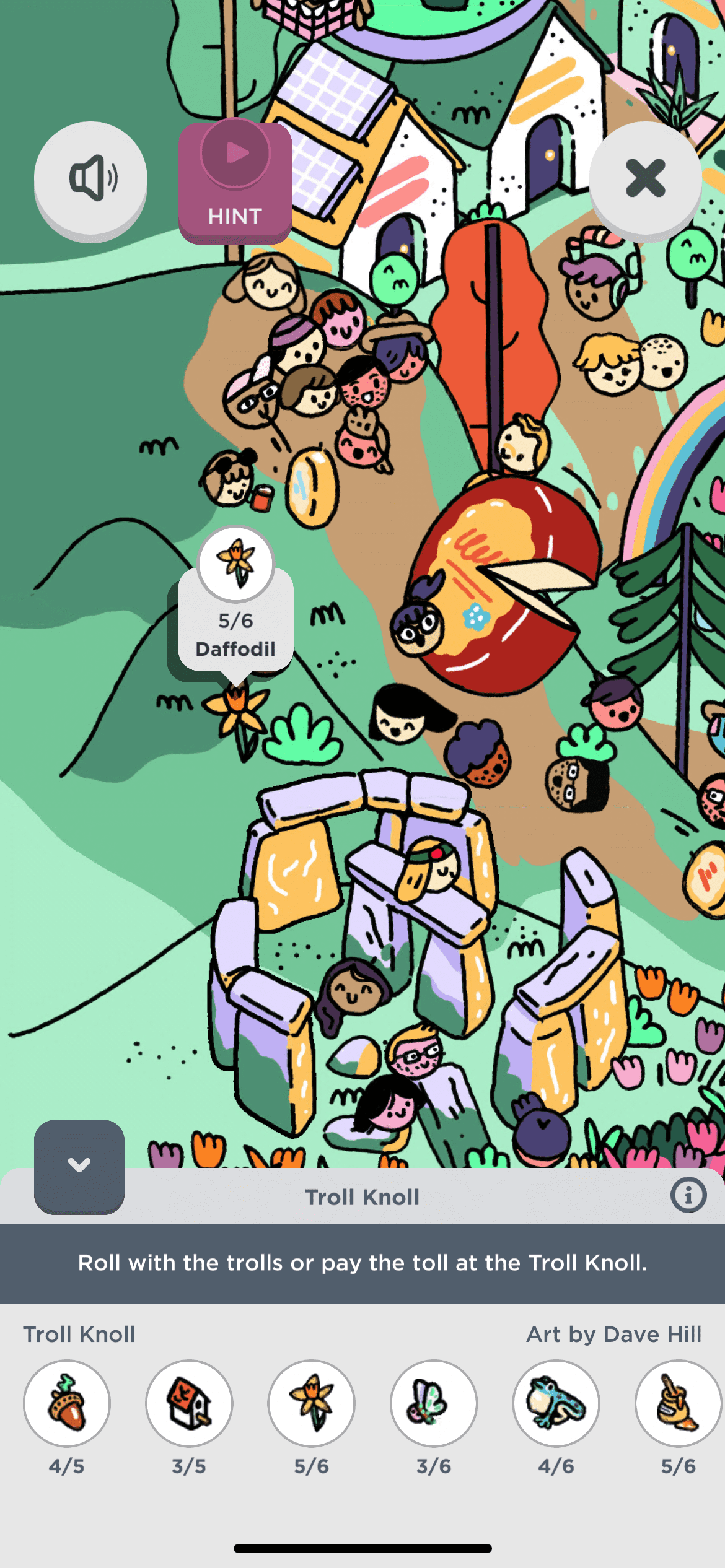The height and width of the screenshot is (1568, 725).
Task: Close the Troll Knoll game
Action: pos(645,178)
